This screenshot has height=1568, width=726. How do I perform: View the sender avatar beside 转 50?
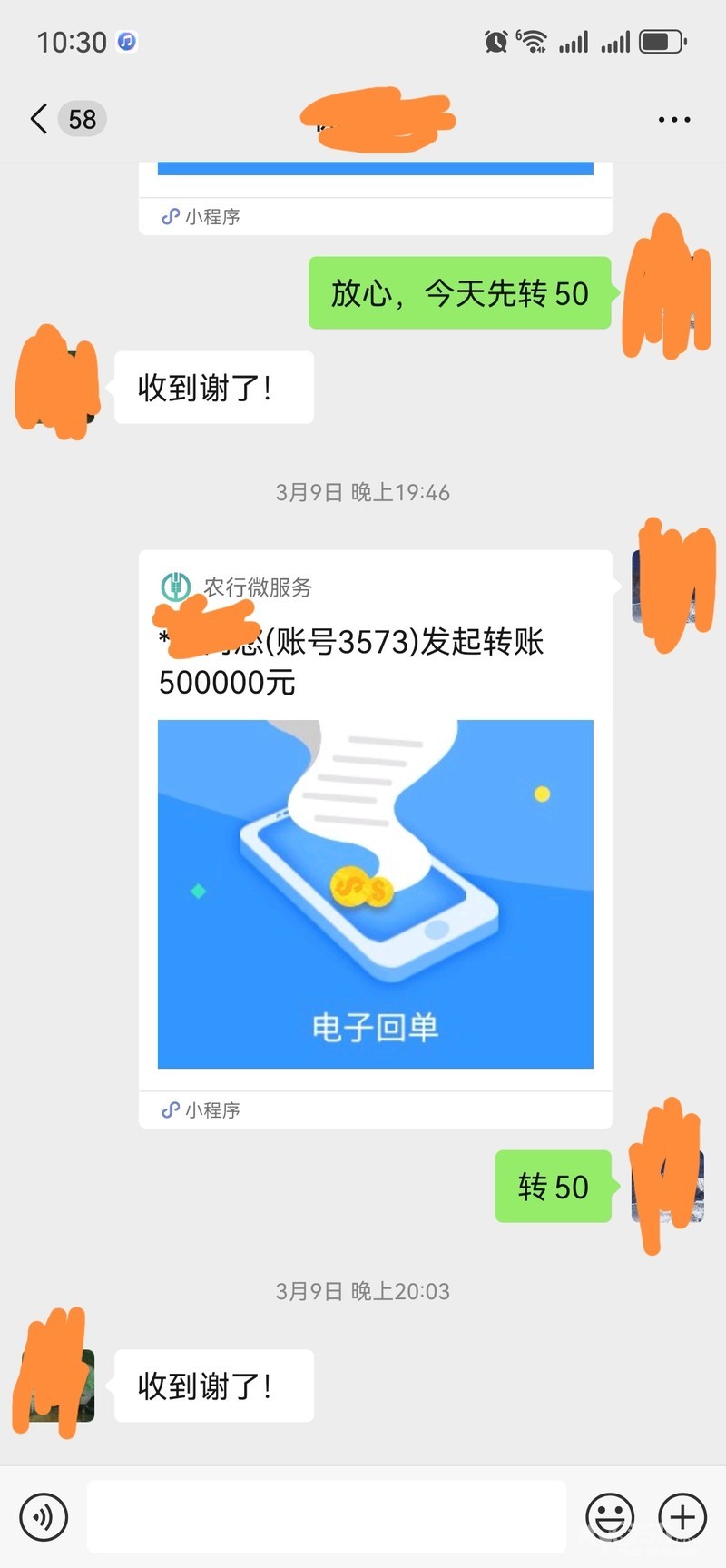click(668, 1186)
